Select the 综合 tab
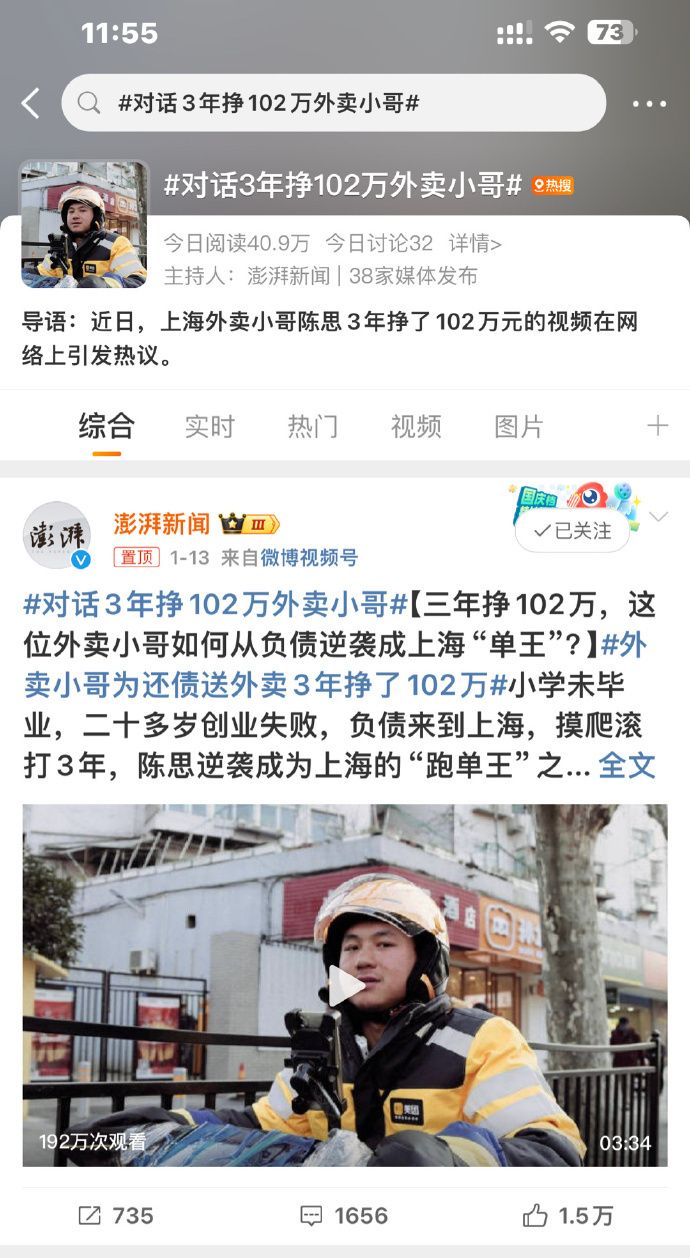This screenshot has height=1258, width=690. click(x=106, y=426)
